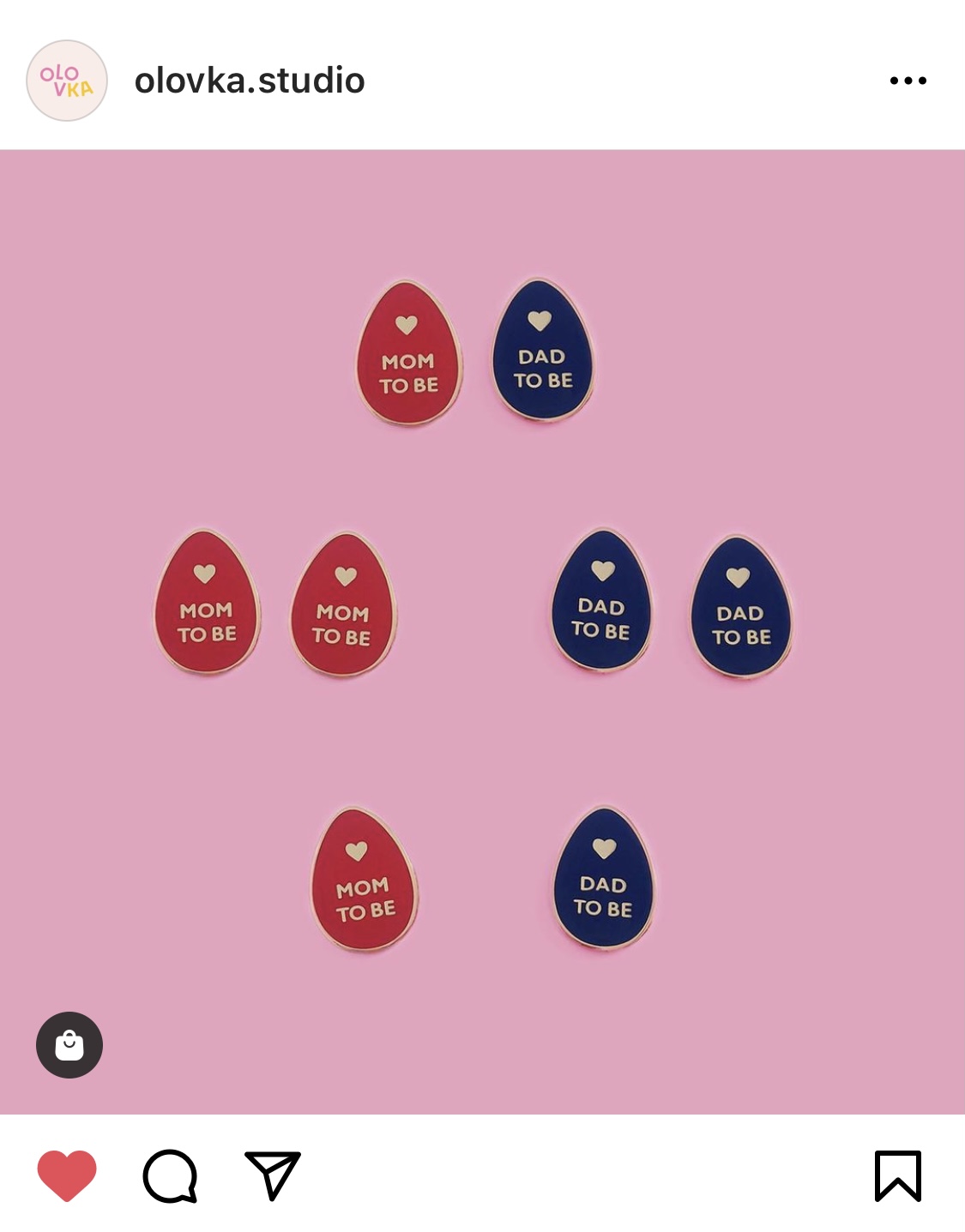The image size is (965, 1232).
Task: Share the post via paper plane icon
Action: [273, 1175]
